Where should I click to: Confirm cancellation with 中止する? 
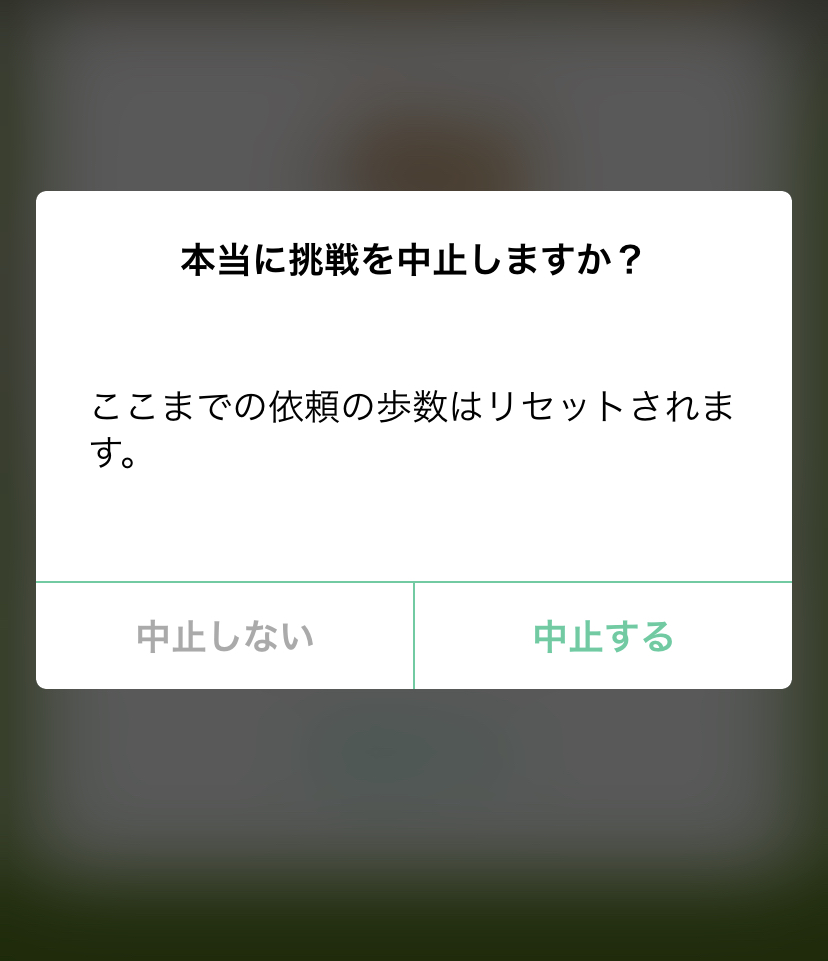603,636
